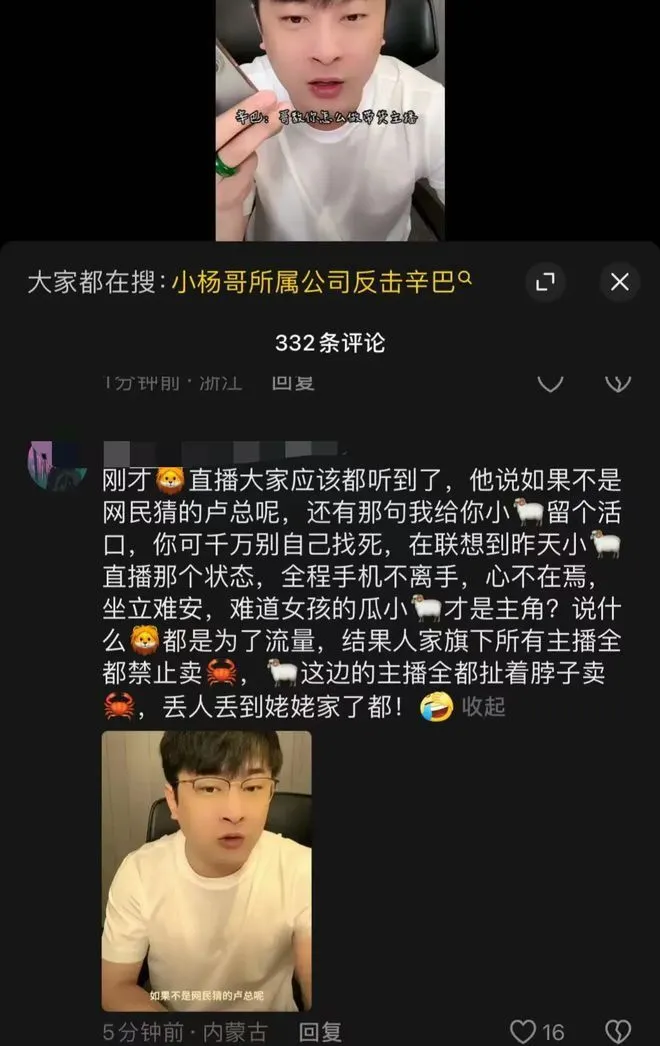This screenshot has height=1046, width=660.
Task: Reply to the comment from 浙江
Action: pos(293,380)
